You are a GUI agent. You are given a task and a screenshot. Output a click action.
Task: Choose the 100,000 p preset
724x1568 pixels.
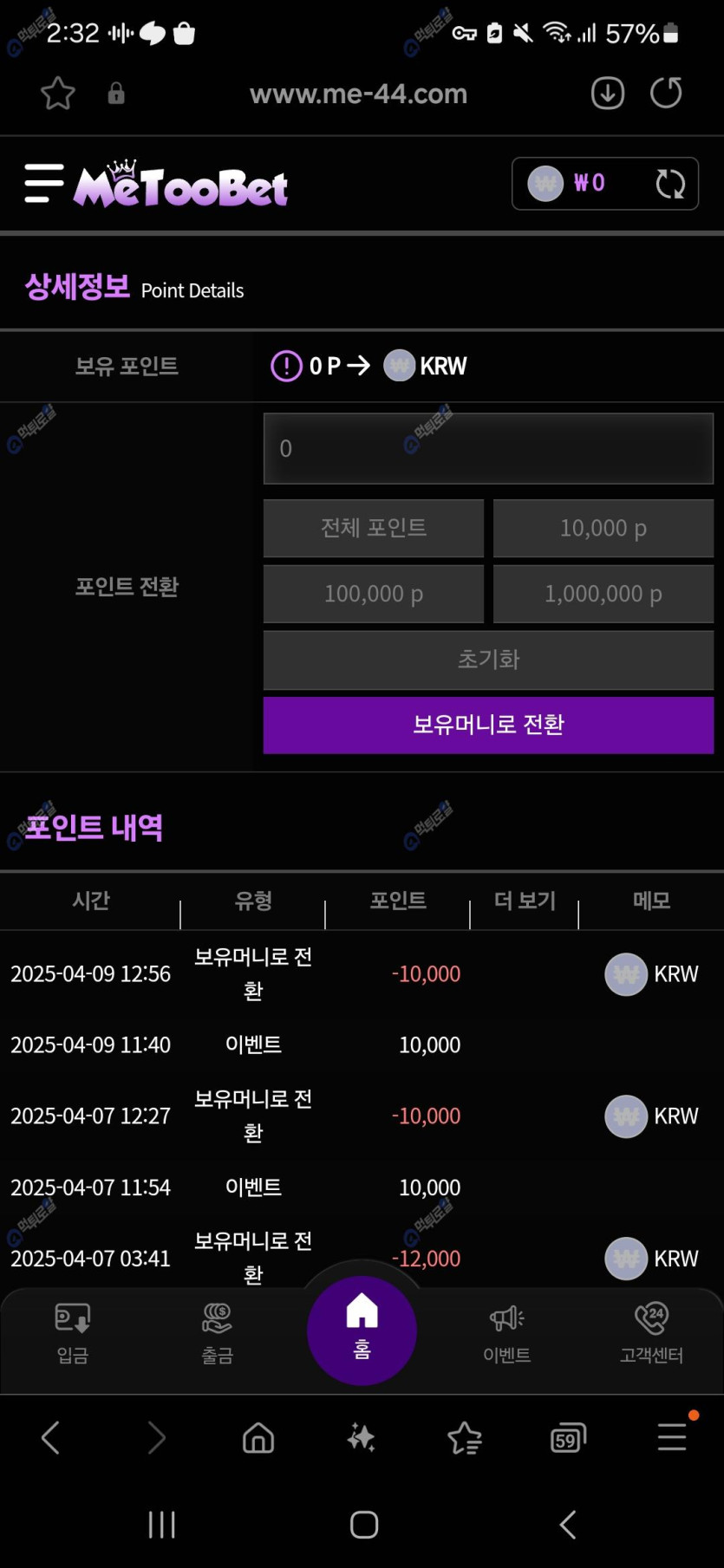(x=374, y=594)
